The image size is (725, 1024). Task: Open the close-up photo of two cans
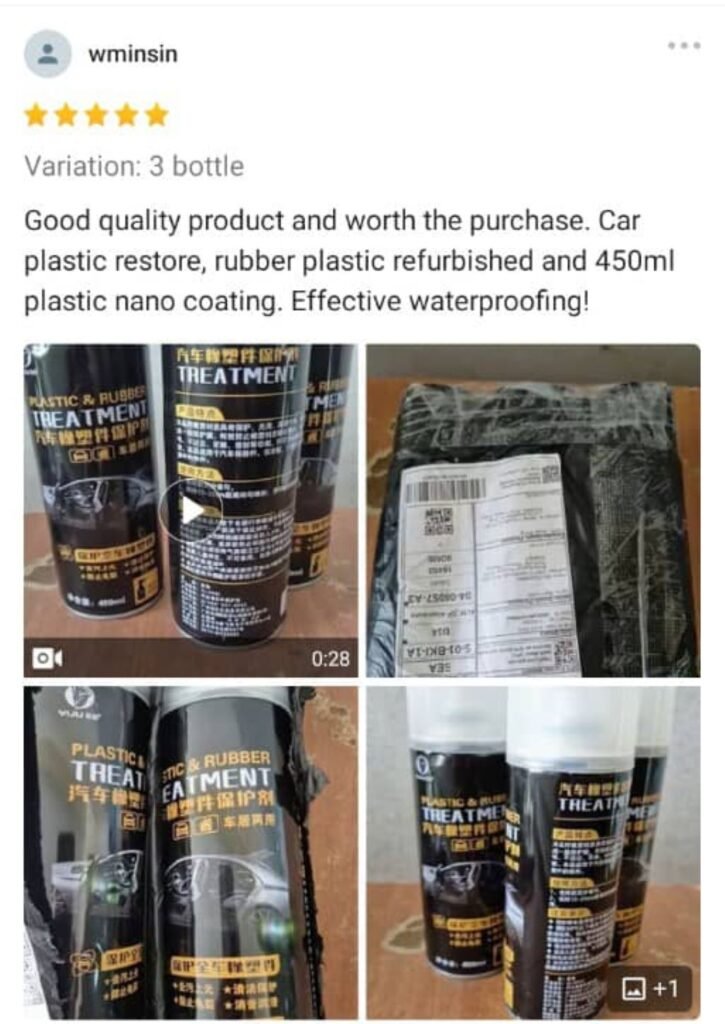click(190, 852)
